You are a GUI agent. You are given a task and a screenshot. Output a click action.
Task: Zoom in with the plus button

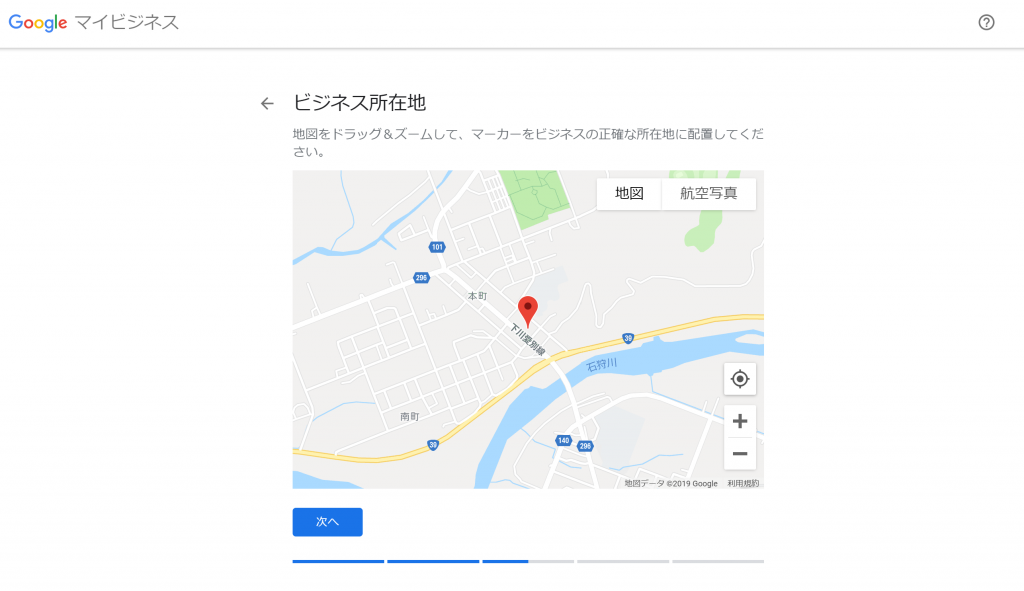click(x=740, y=421)
